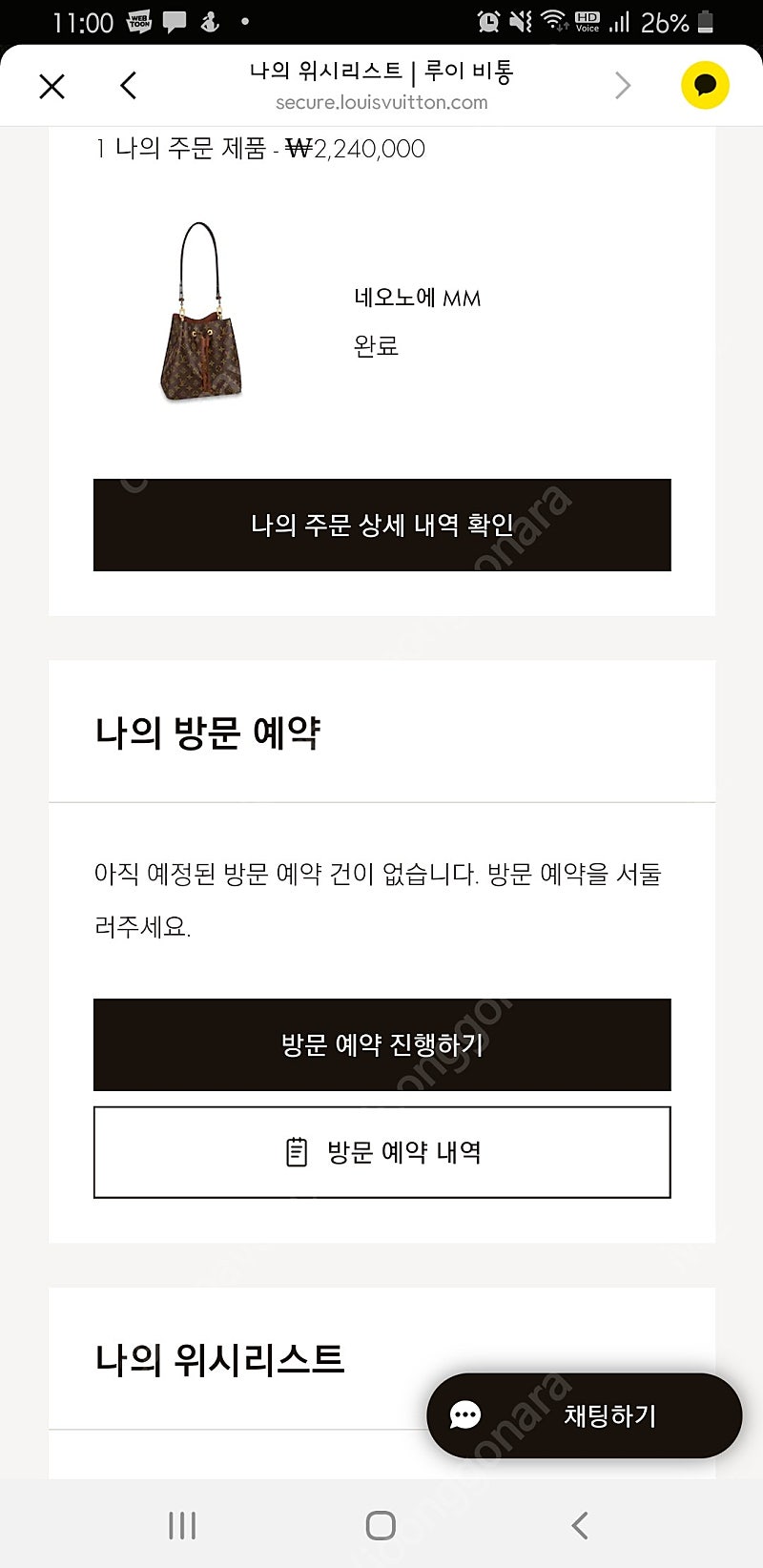Go back to the previous web page

tap(129, 86)
